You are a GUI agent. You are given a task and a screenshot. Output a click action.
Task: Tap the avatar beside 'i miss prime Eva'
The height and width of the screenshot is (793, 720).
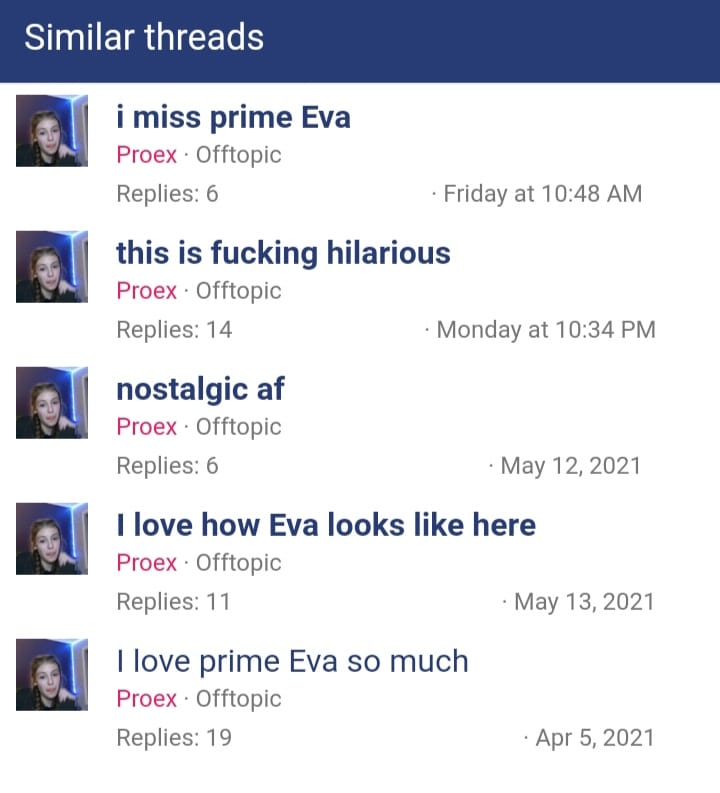click(x=52, y=131)
